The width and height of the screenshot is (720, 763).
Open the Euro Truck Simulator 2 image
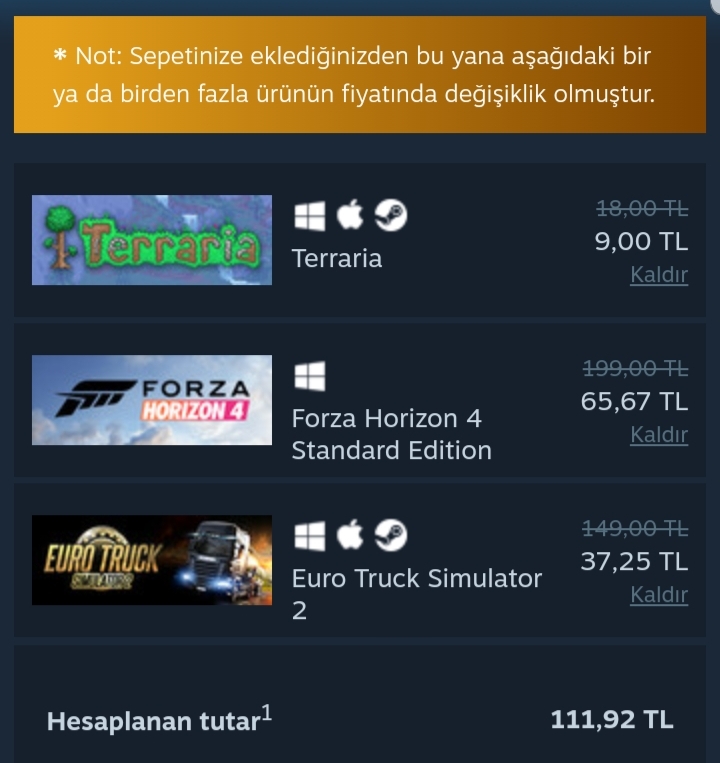point(152,560)
